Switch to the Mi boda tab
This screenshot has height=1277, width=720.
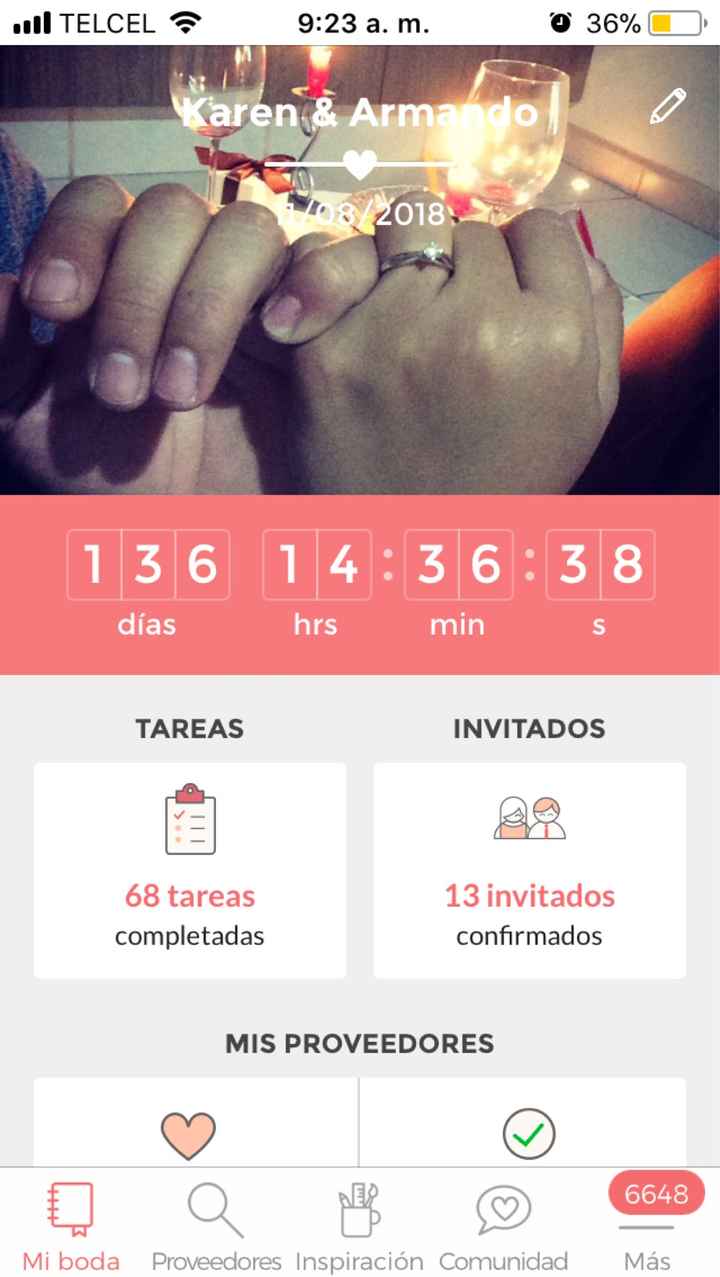(x=71, y=1225)
